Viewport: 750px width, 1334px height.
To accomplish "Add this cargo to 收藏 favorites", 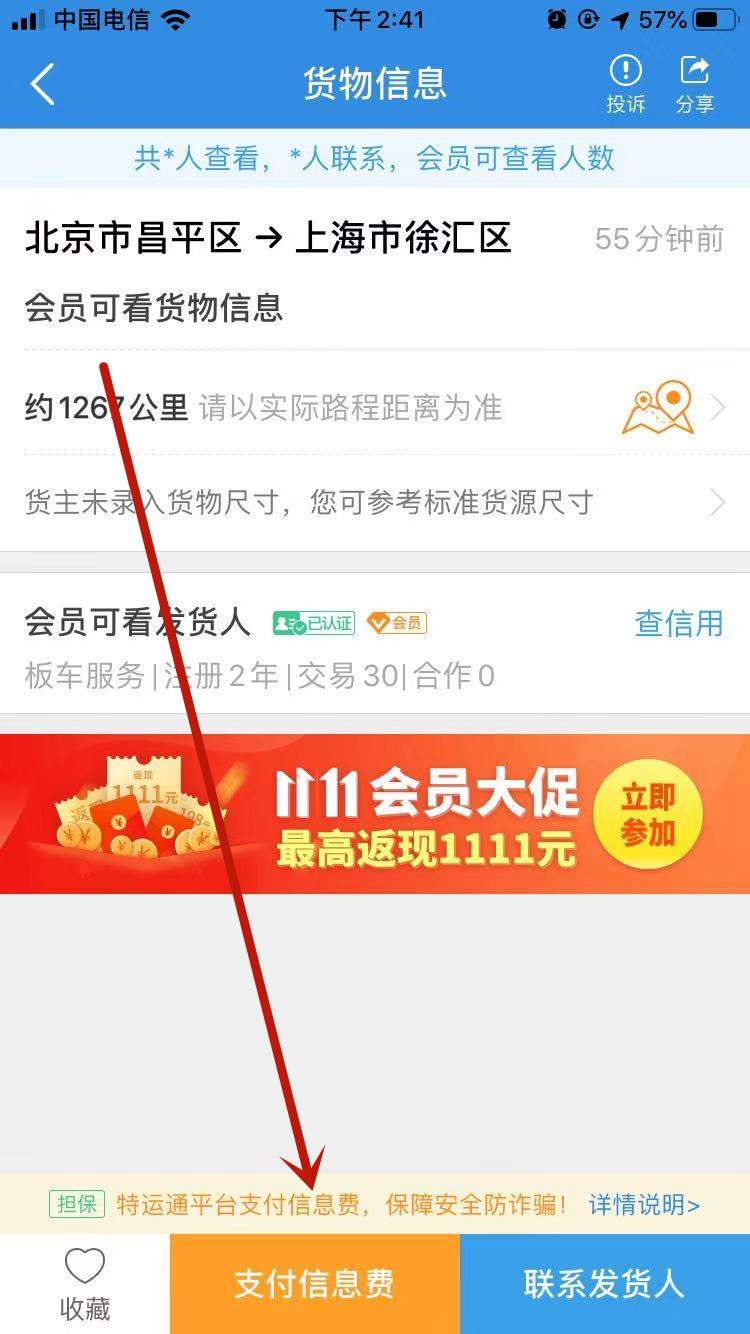I will [x=85, y=1284].
